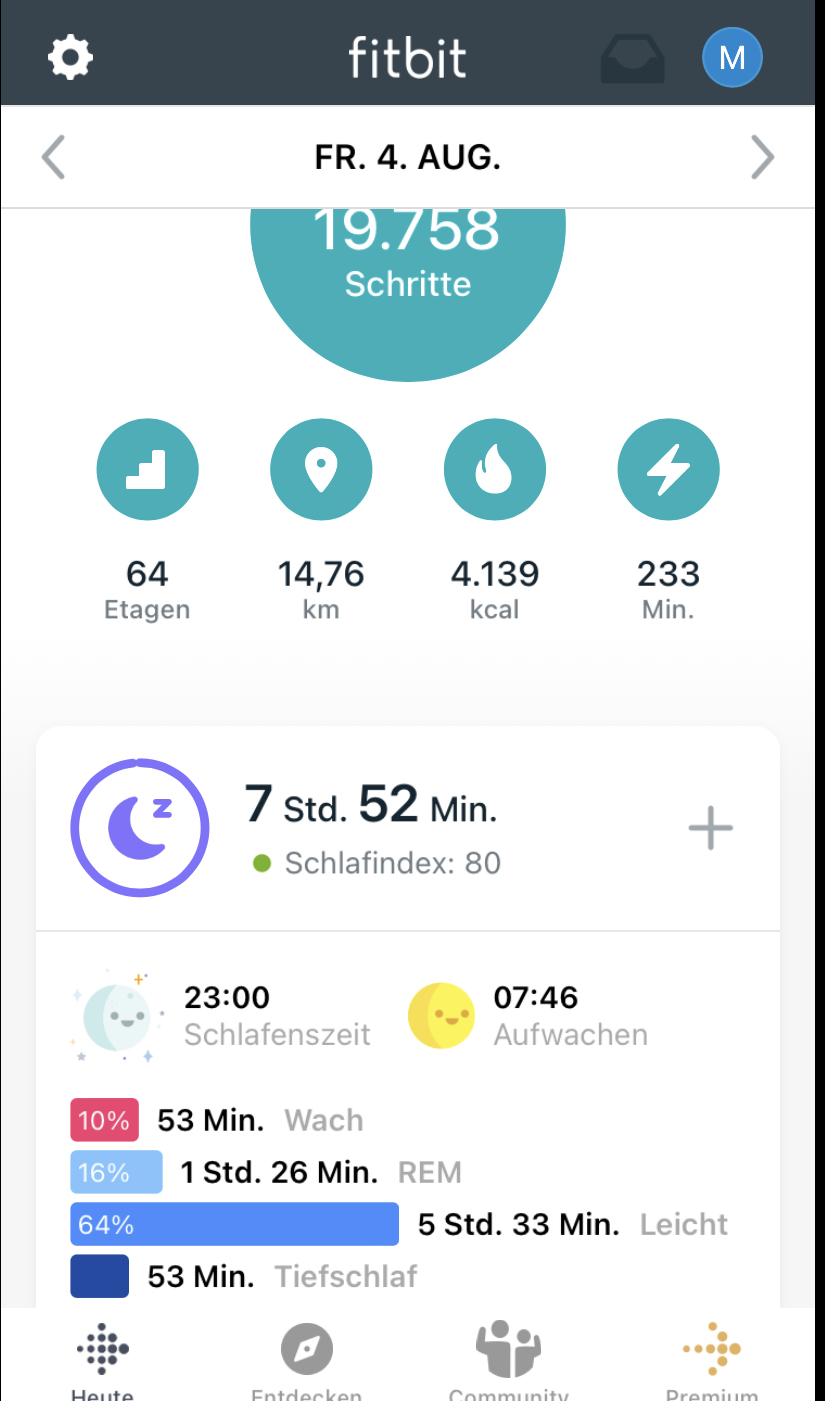825x1401 pixels.
Task: Switch to the Premium tab
Action: click(x=712, y=1360)
